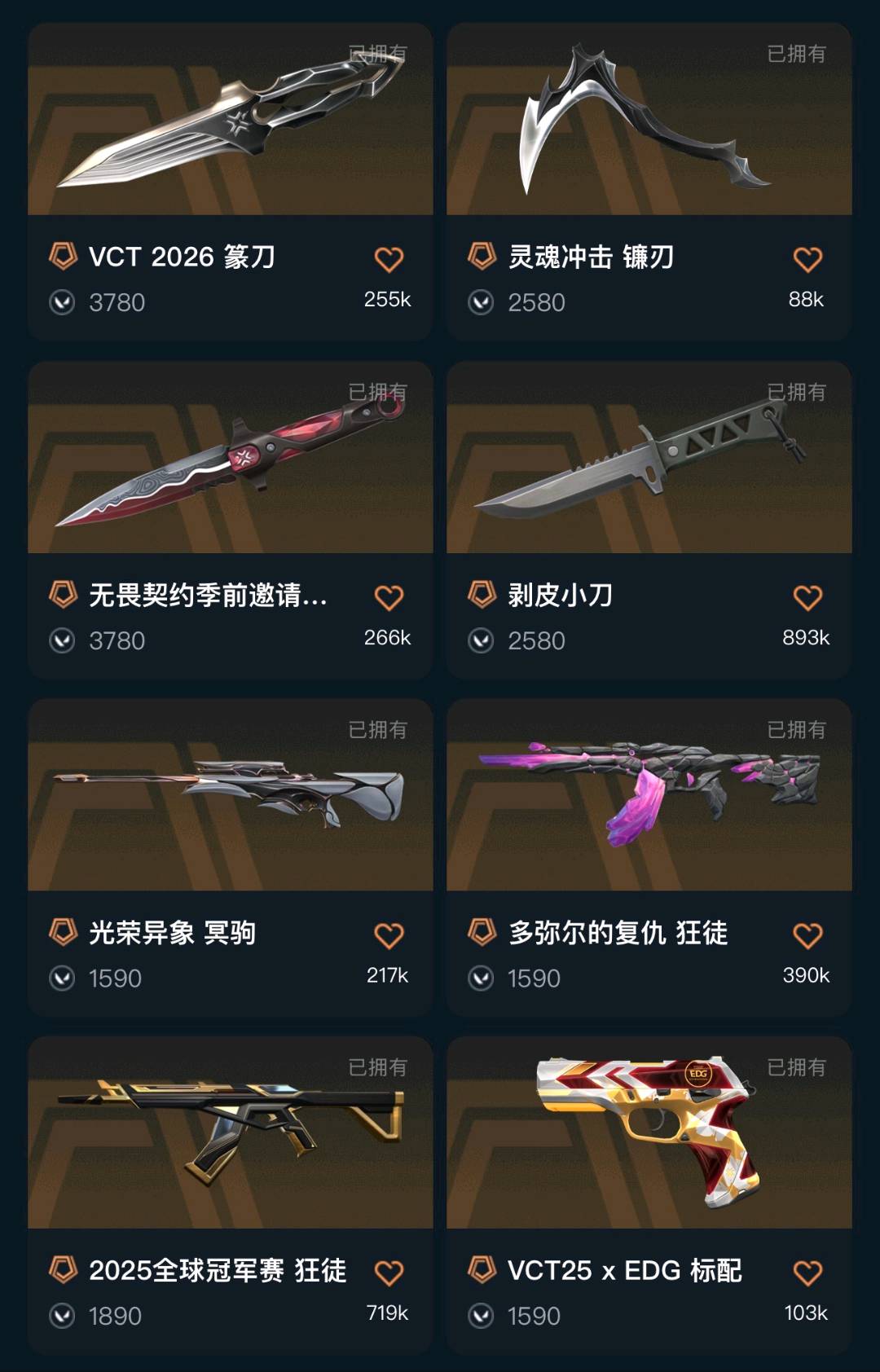Open the 光荣异象 冥驹 skin card
Viewport: 880px width, 1372px height.
tap(230, 797)
